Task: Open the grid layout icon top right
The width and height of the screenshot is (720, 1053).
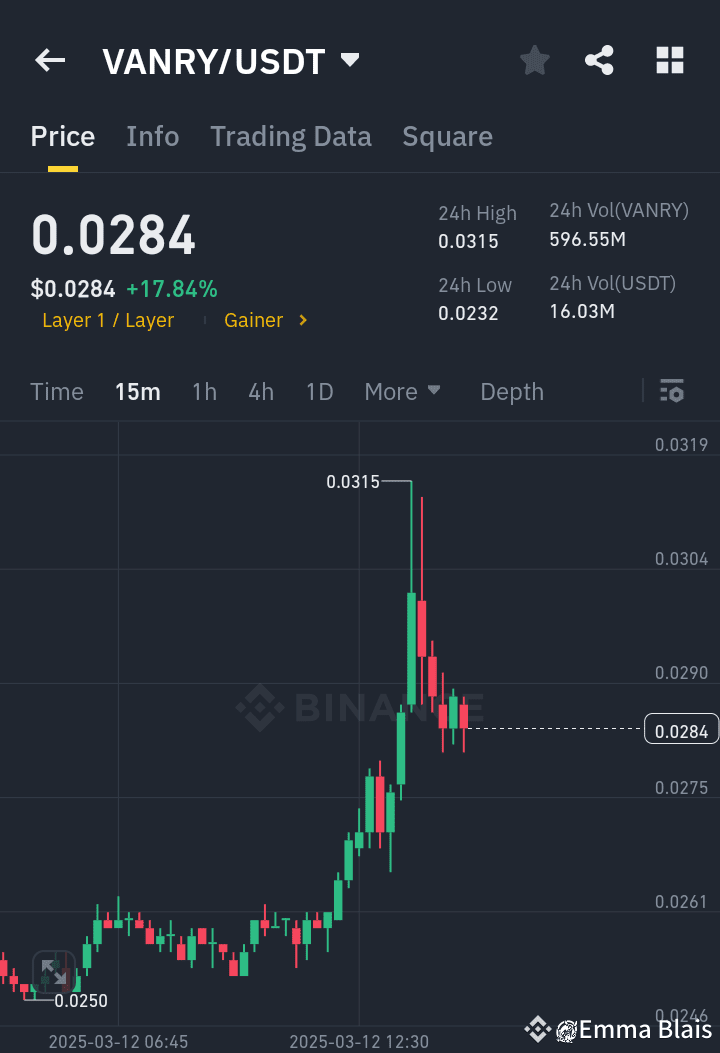Action: point(669,60)
